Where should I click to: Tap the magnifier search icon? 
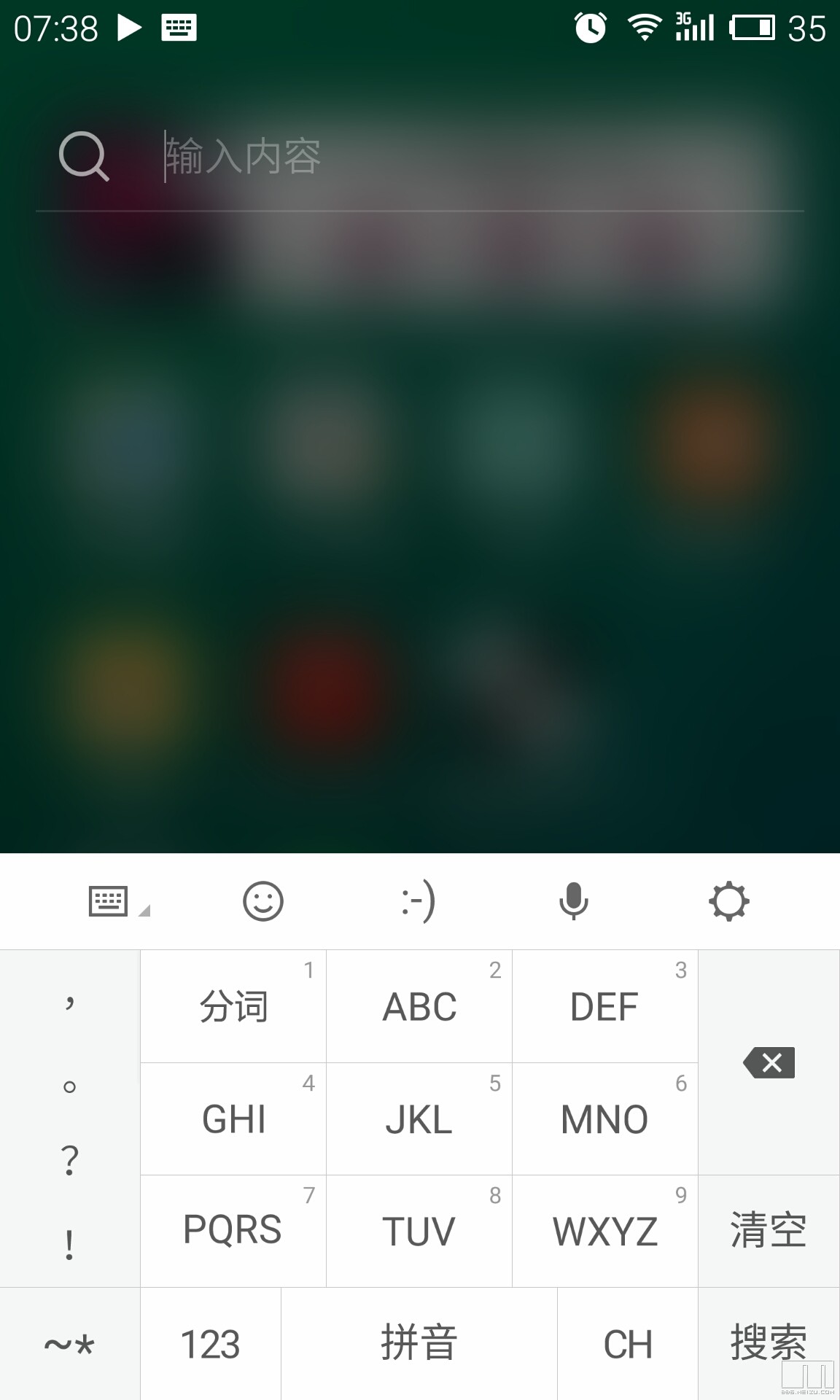84,156
